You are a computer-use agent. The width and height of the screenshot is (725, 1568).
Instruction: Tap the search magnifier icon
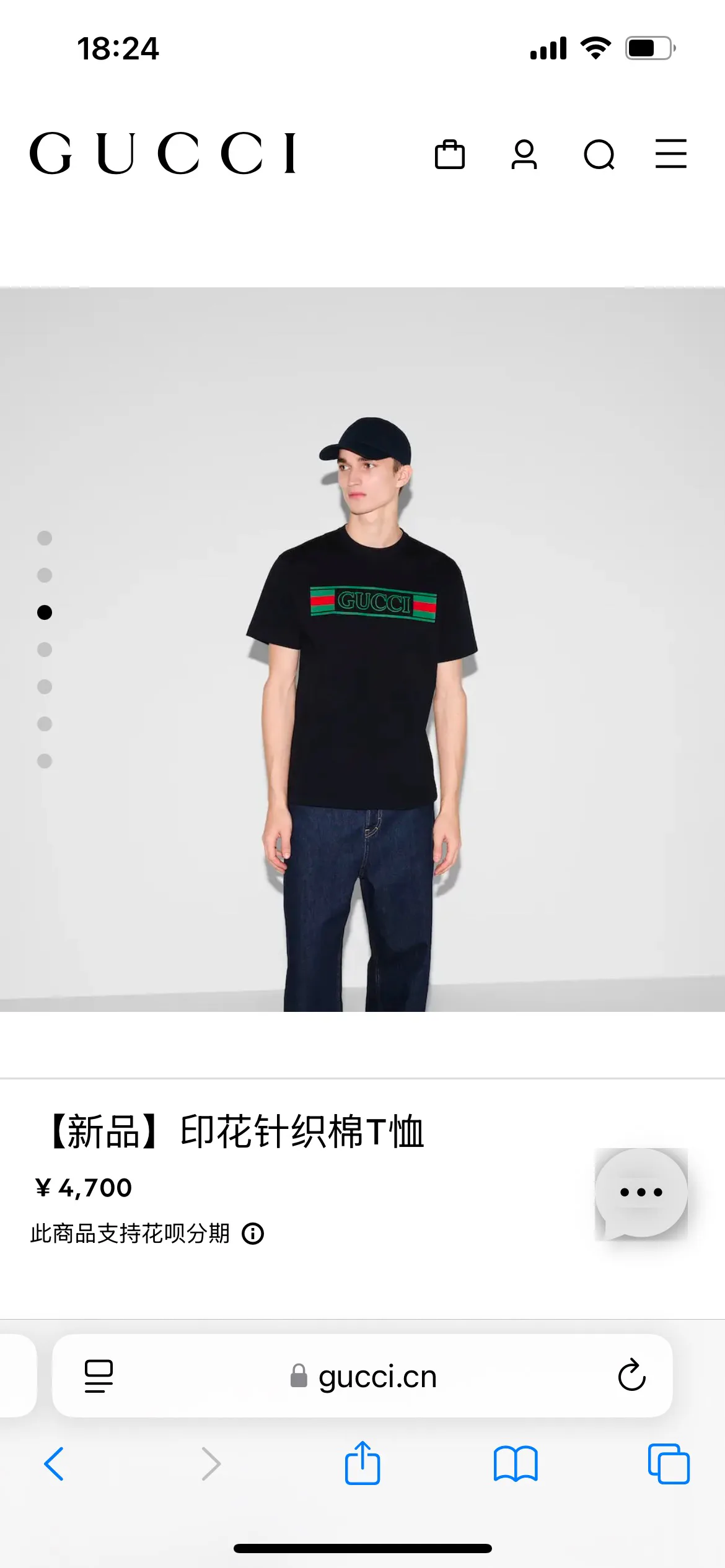(599, 155)
